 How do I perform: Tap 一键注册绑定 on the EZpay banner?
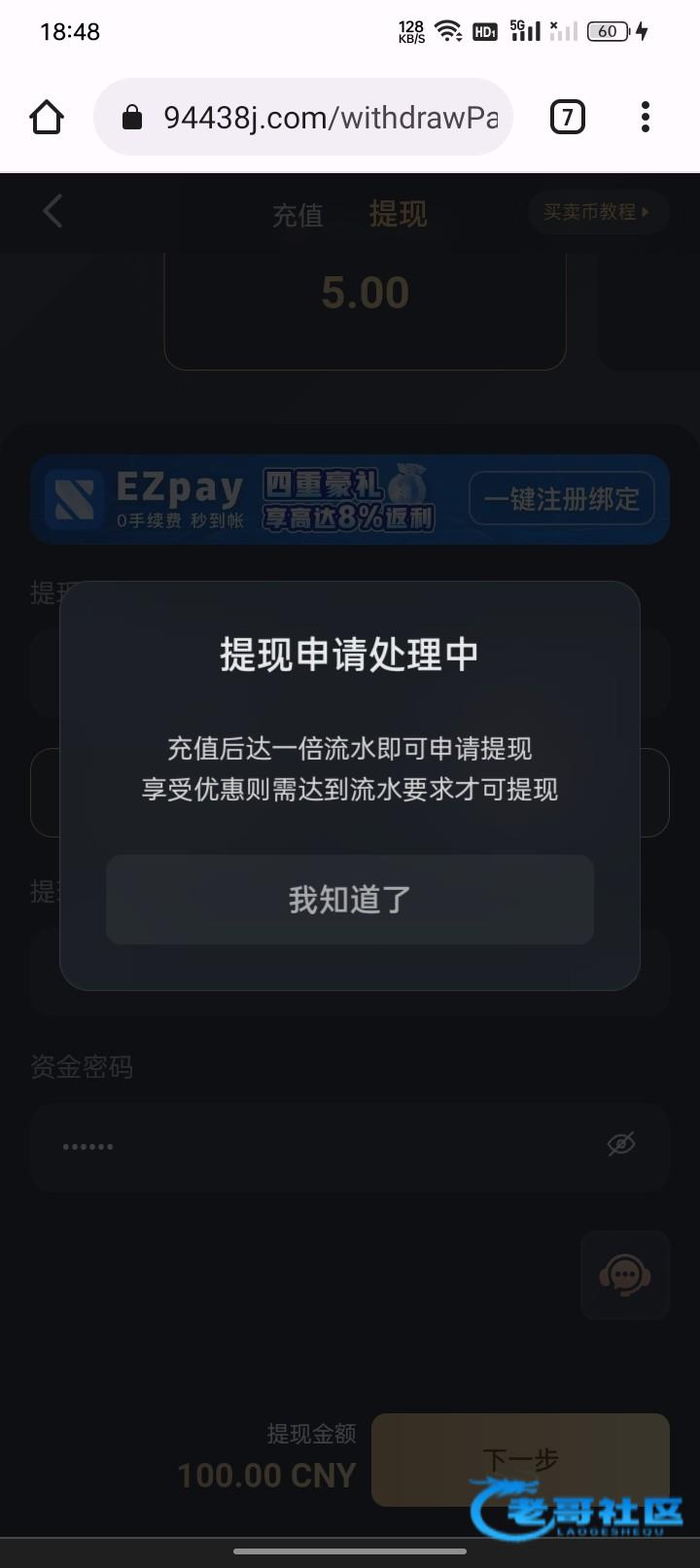(561, 499)
